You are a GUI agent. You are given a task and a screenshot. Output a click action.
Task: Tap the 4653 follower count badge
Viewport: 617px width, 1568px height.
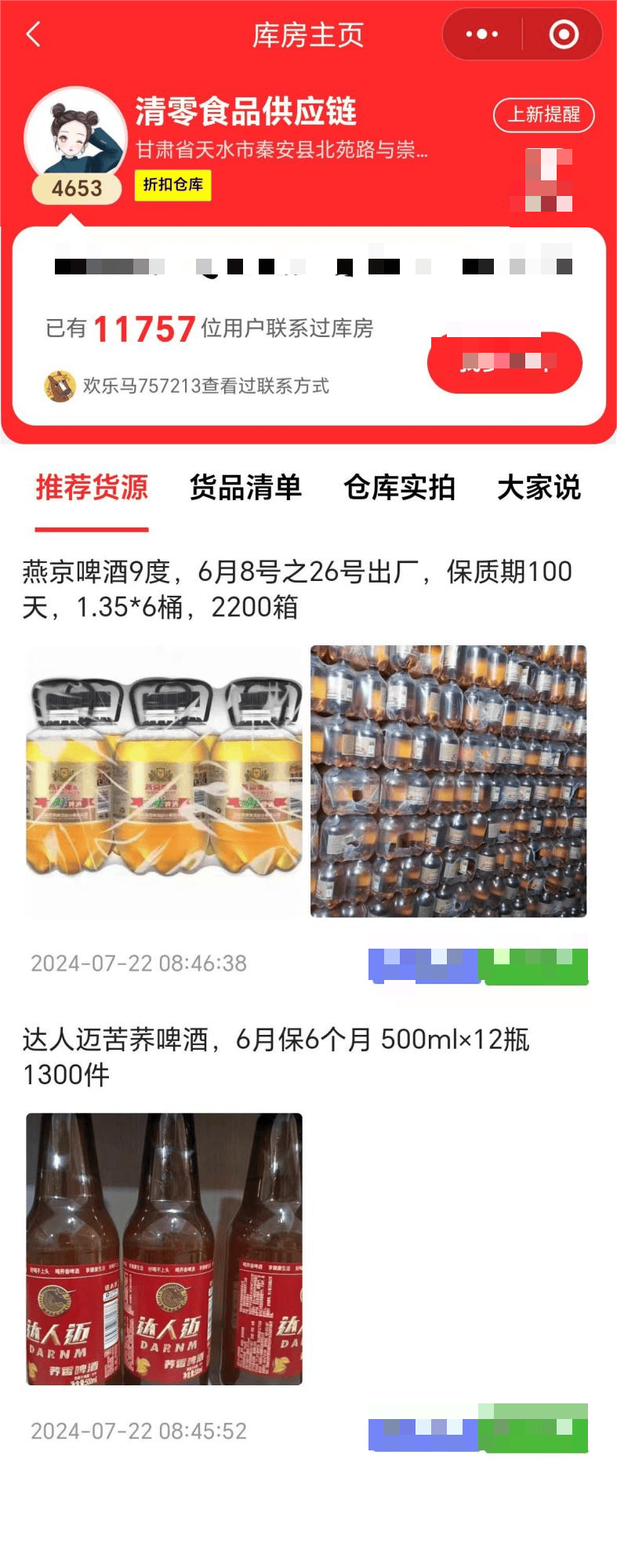(76, 188)
